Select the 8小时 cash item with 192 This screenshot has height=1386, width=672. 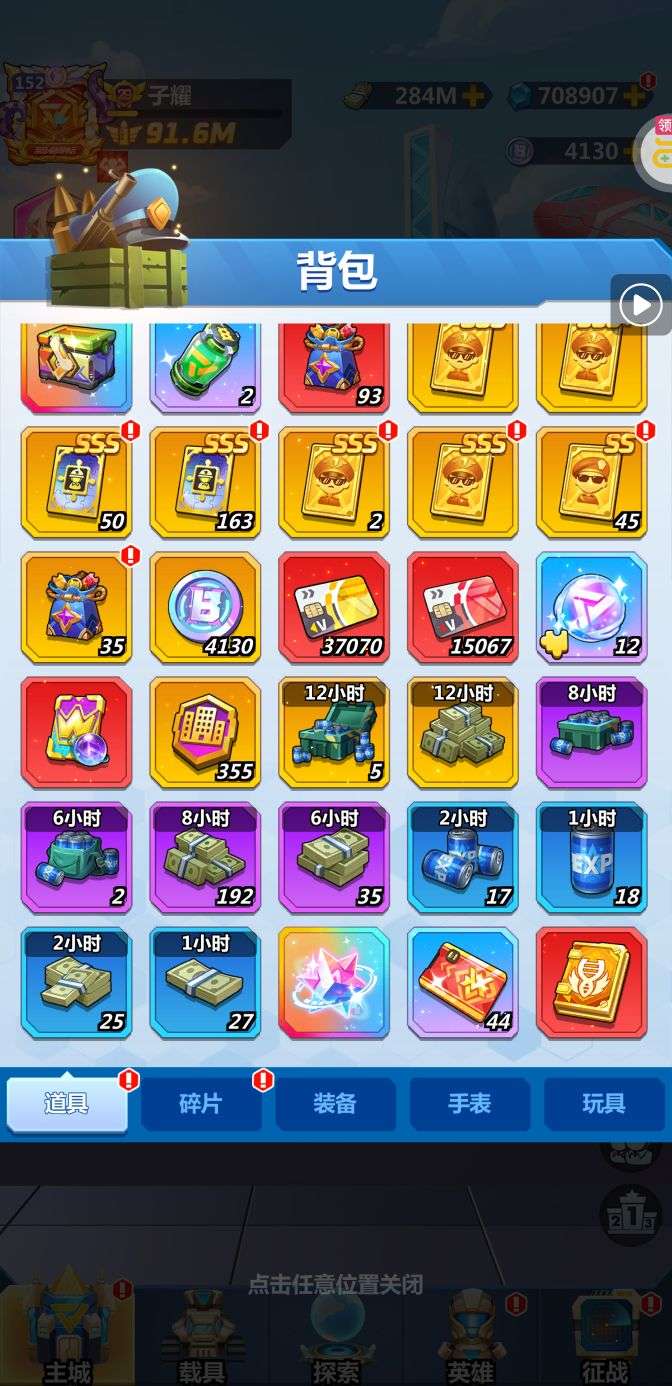pyautogui.click(x=205, y=858)
